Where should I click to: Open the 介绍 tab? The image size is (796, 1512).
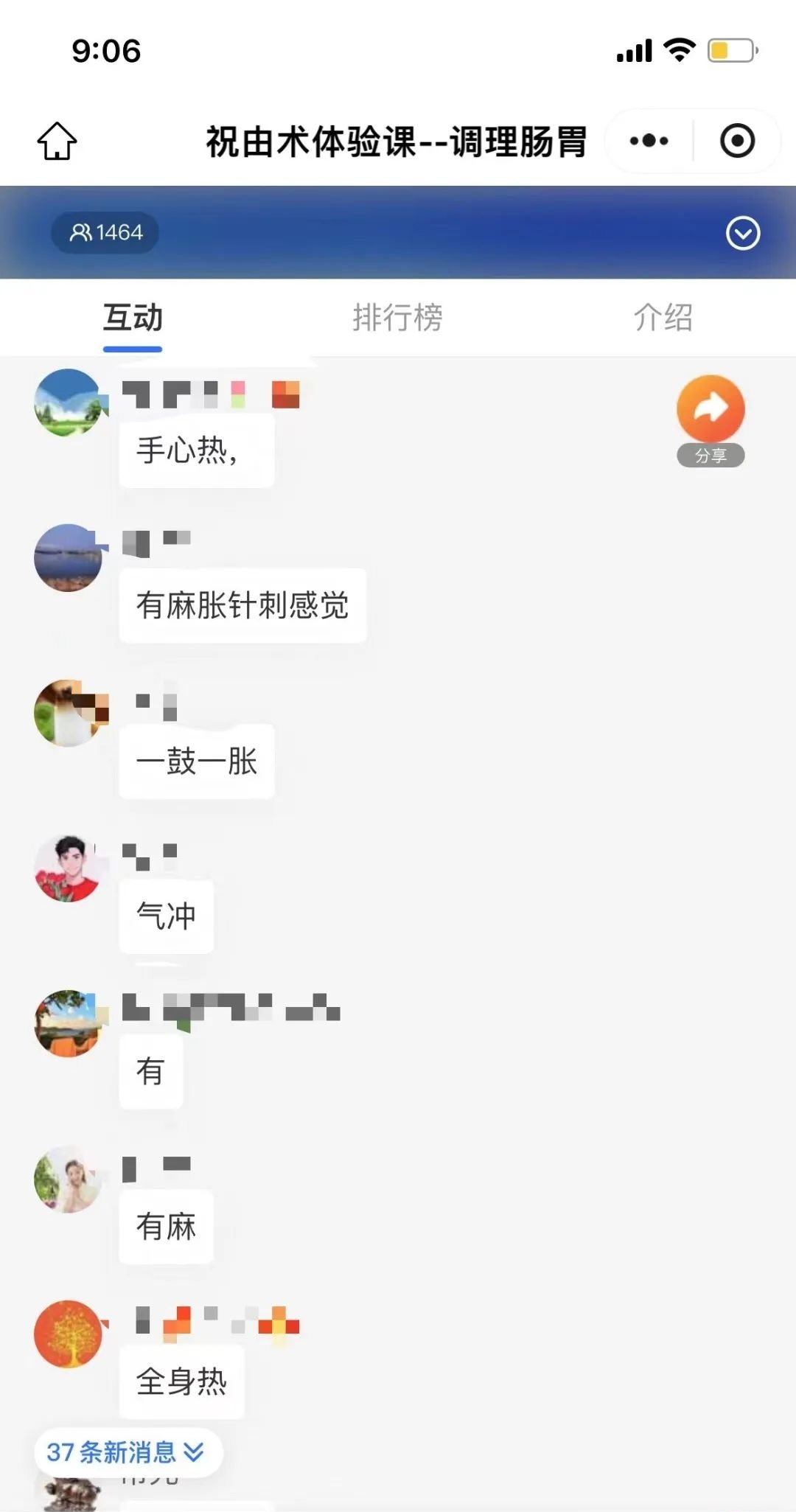click(x=663, y=318)
